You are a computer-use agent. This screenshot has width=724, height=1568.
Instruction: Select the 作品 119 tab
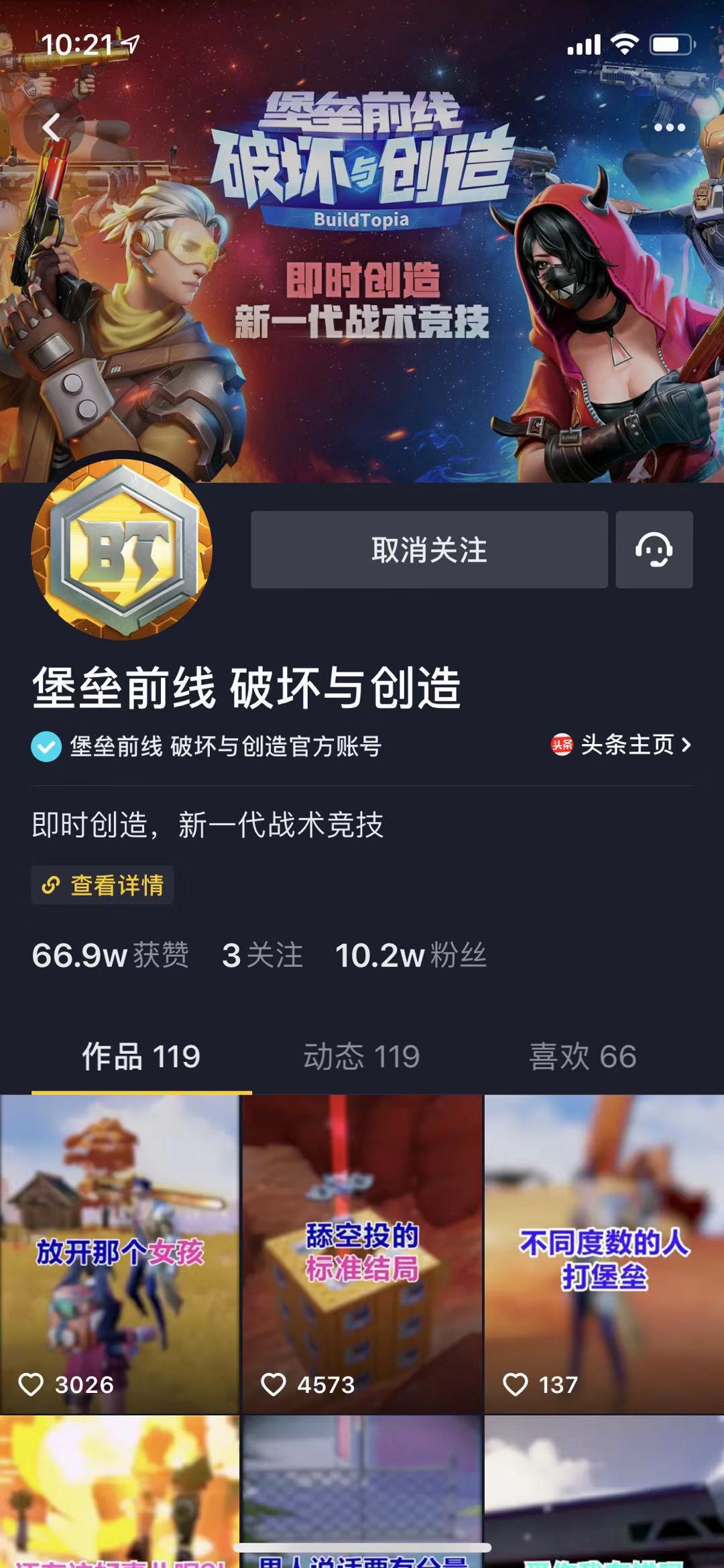point(141,1057)
